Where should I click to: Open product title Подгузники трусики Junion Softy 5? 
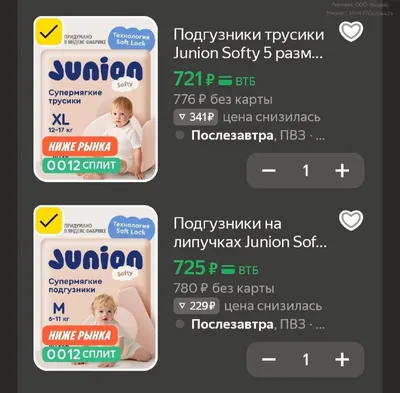(249, 44)
